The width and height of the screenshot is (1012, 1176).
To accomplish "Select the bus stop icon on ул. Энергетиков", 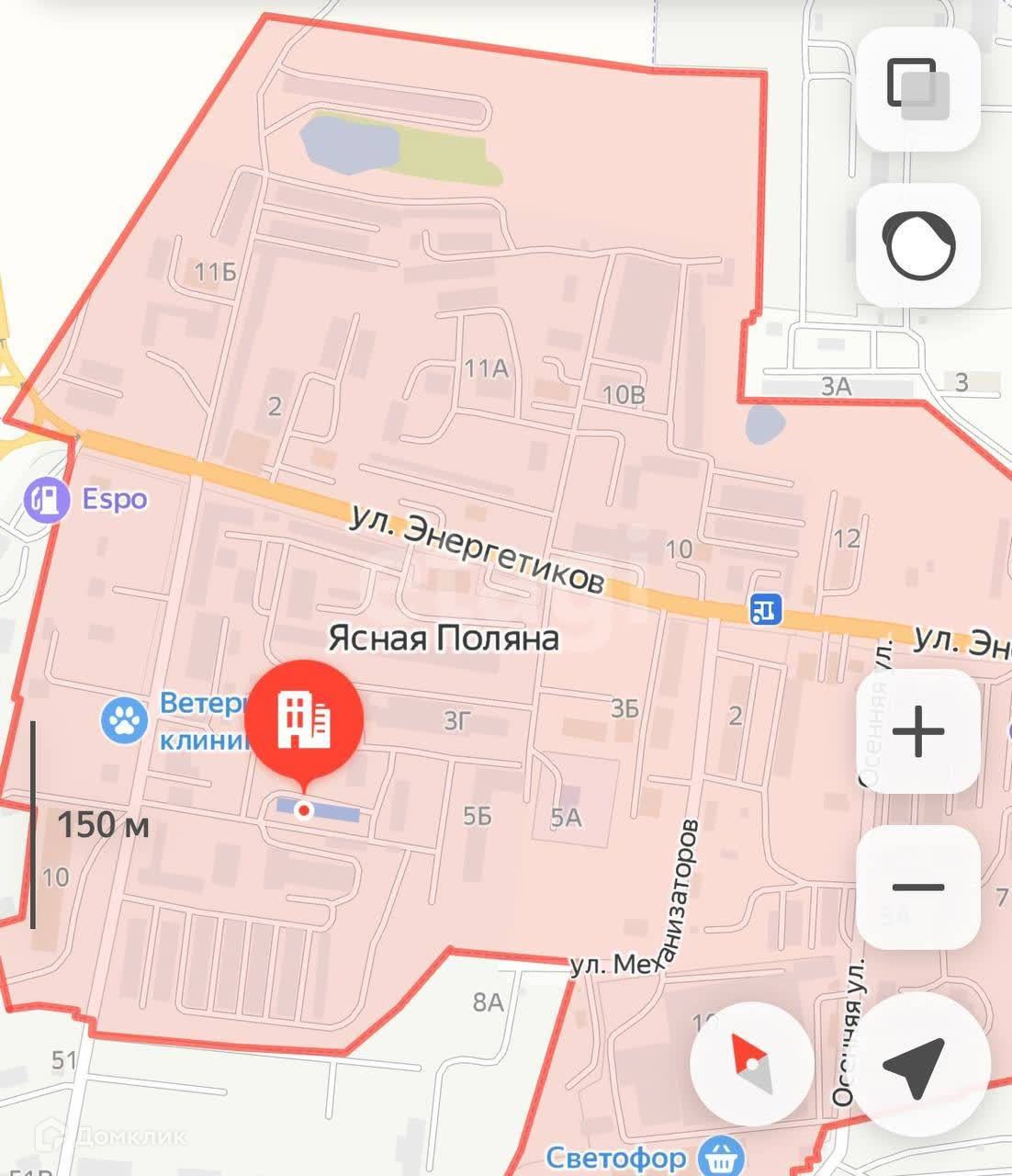I will point(765,608).
